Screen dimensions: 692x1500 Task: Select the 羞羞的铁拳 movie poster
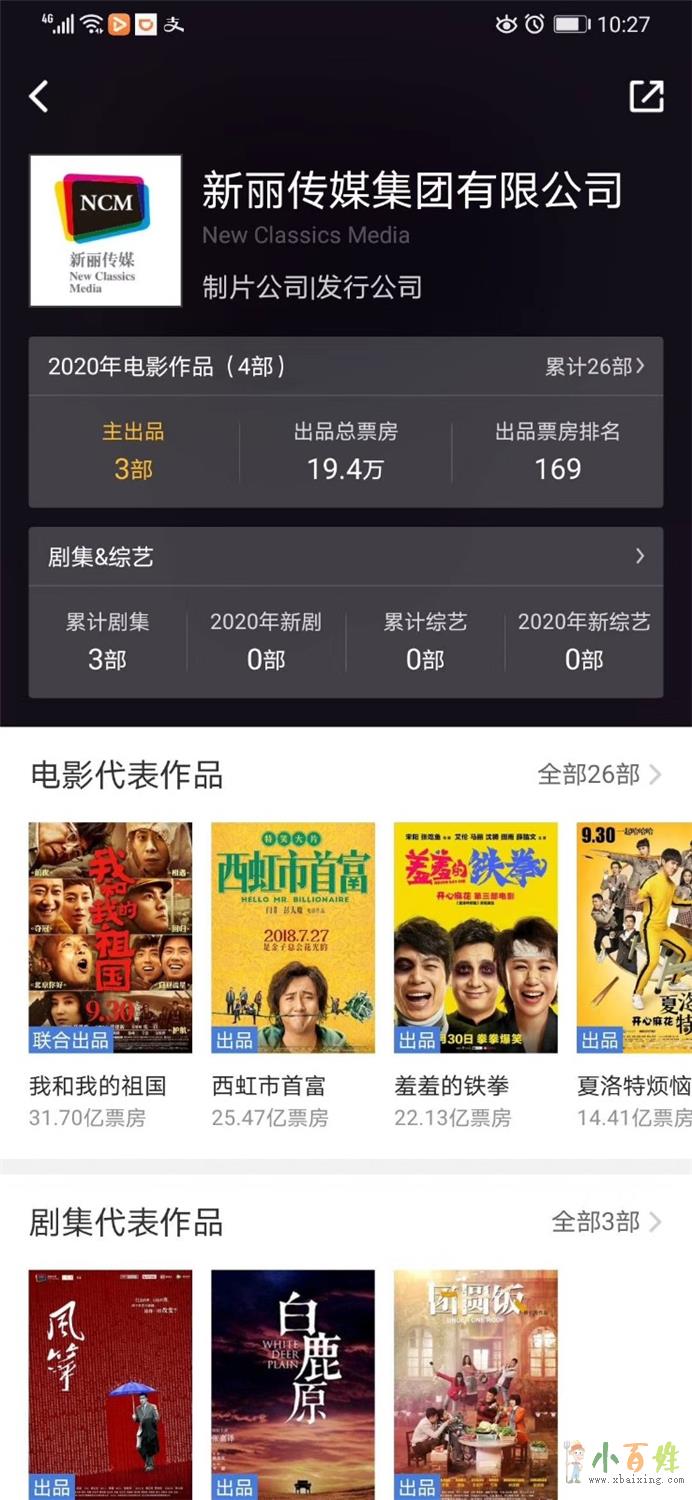[x=476, y=937]
